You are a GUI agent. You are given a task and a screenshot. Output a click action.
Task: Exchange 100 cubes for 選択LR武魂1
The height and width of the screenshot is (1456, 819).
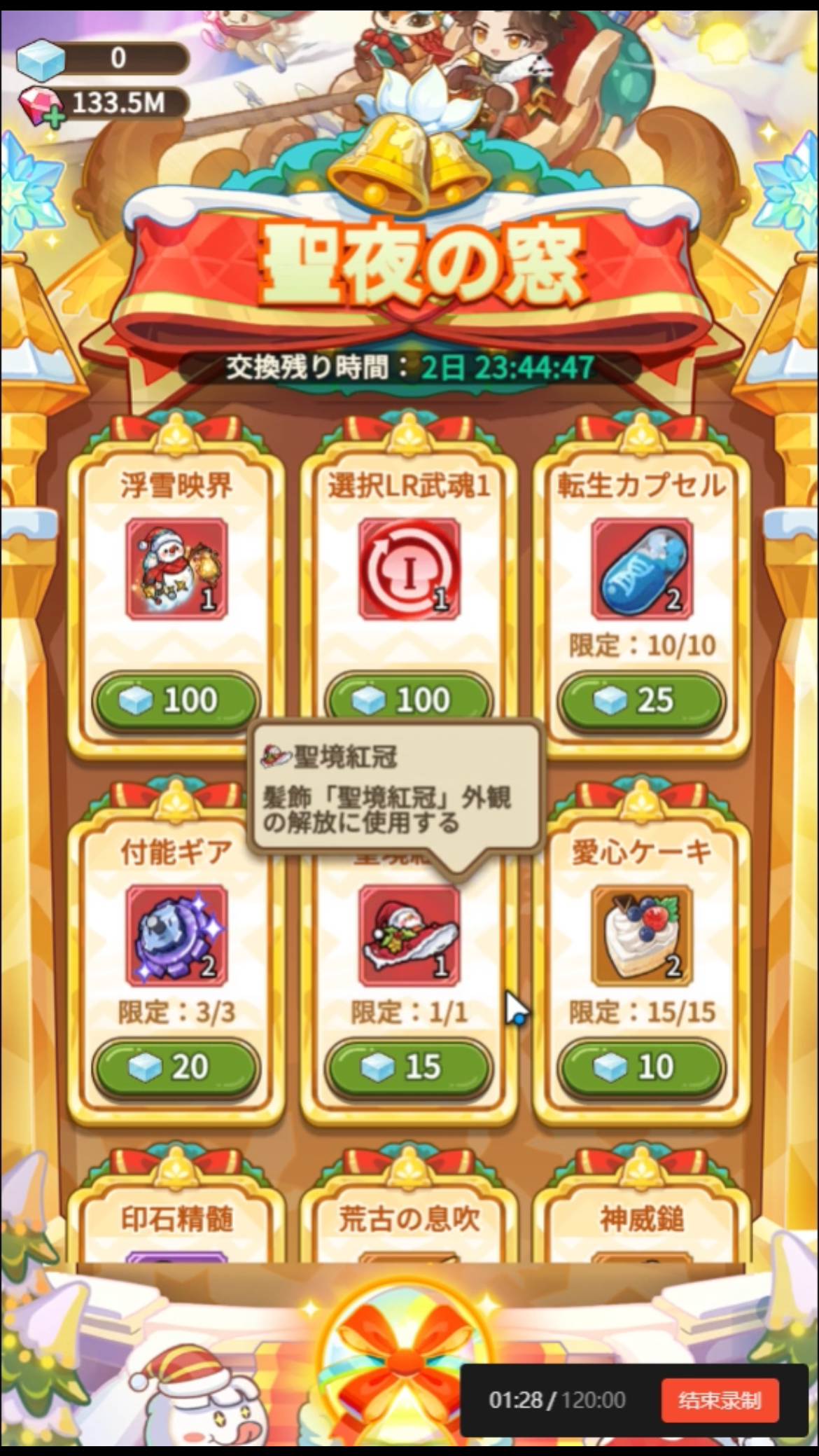tap(409, 699)
